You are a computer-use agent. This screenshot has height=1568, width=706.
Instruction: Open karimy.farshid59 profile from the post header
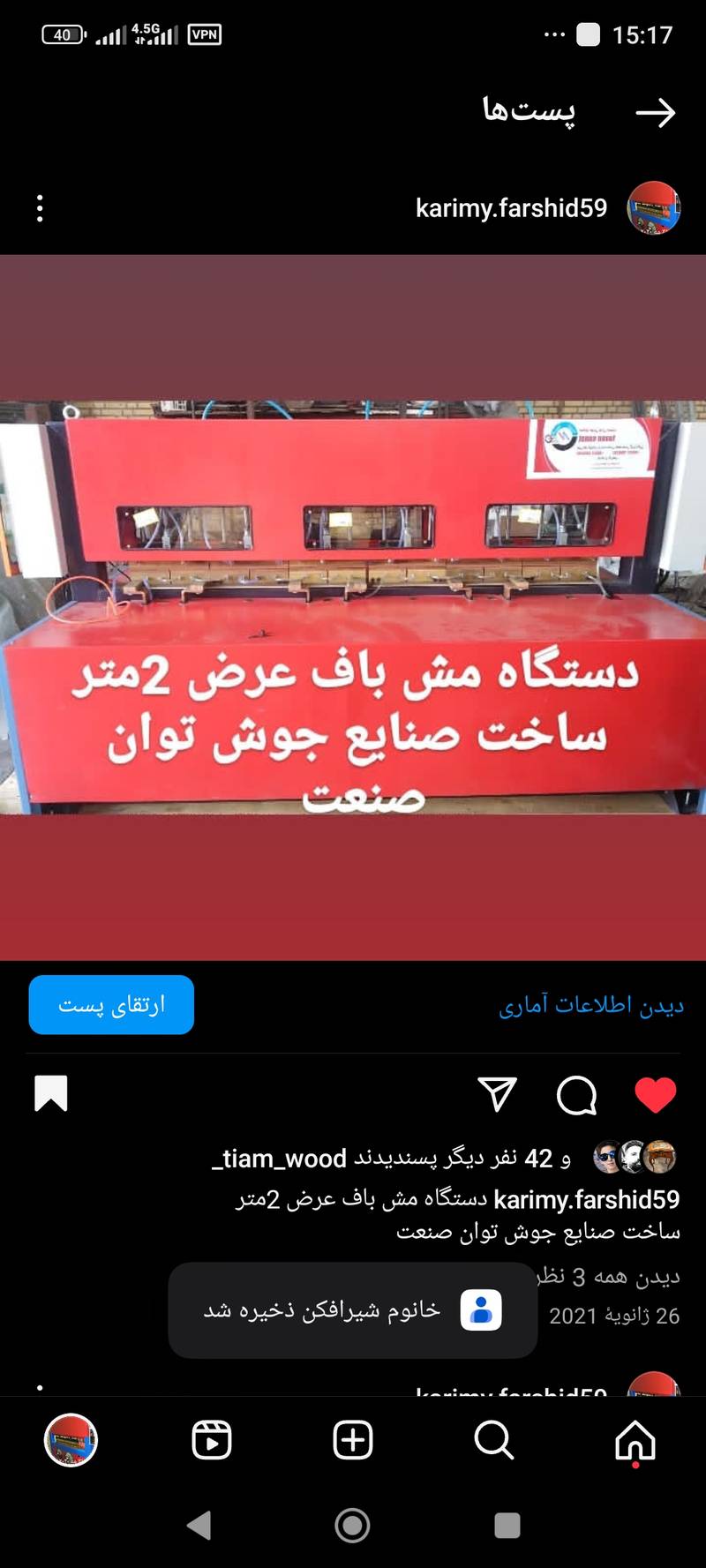[x=511, y=208]
